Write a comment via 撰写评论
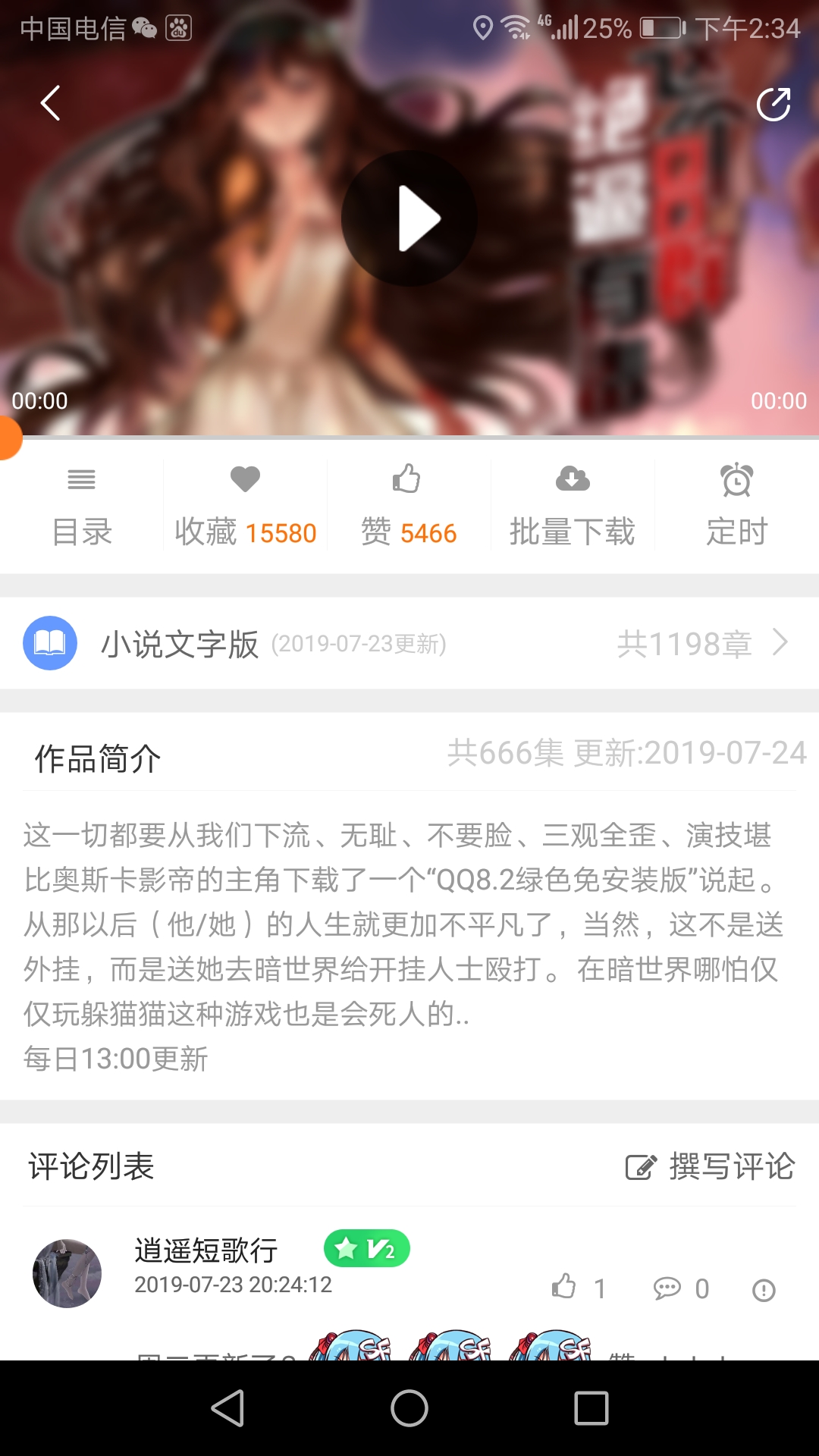Image resolution: width=819 pixels, height=1456 pixels. (710, 1166)
